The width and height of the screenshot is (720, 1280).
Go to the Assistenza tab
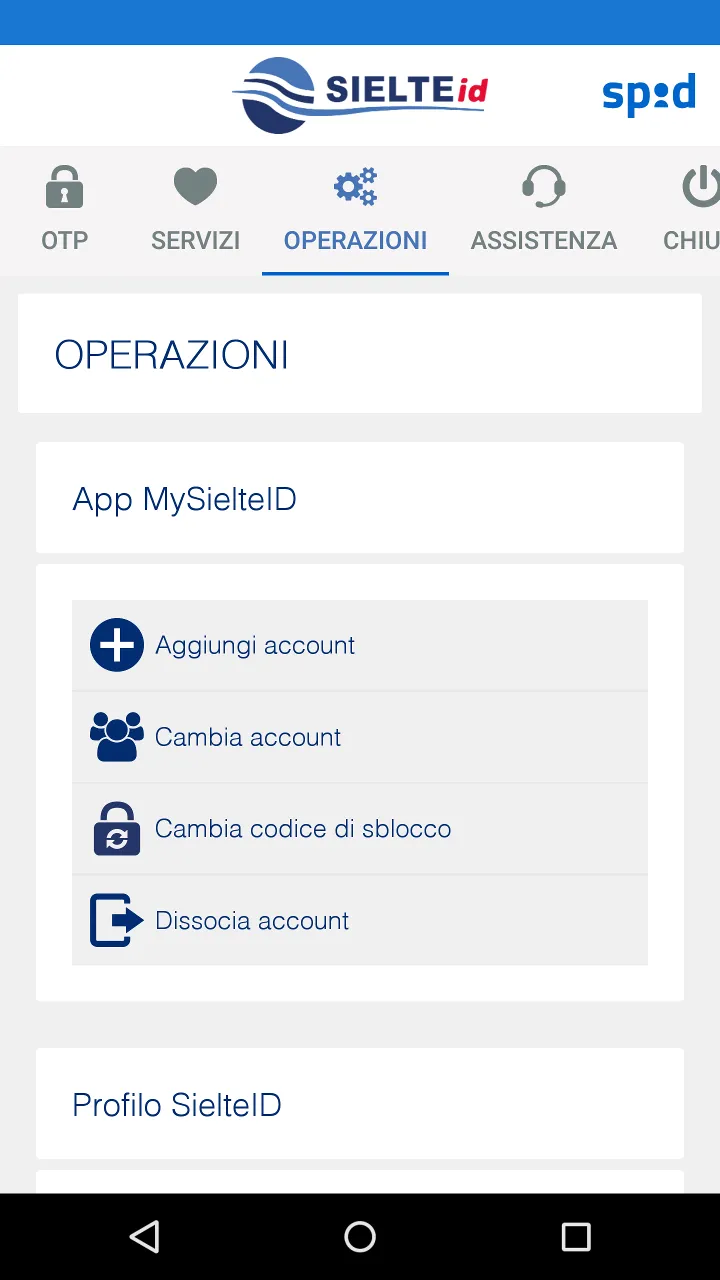(543, 211)
